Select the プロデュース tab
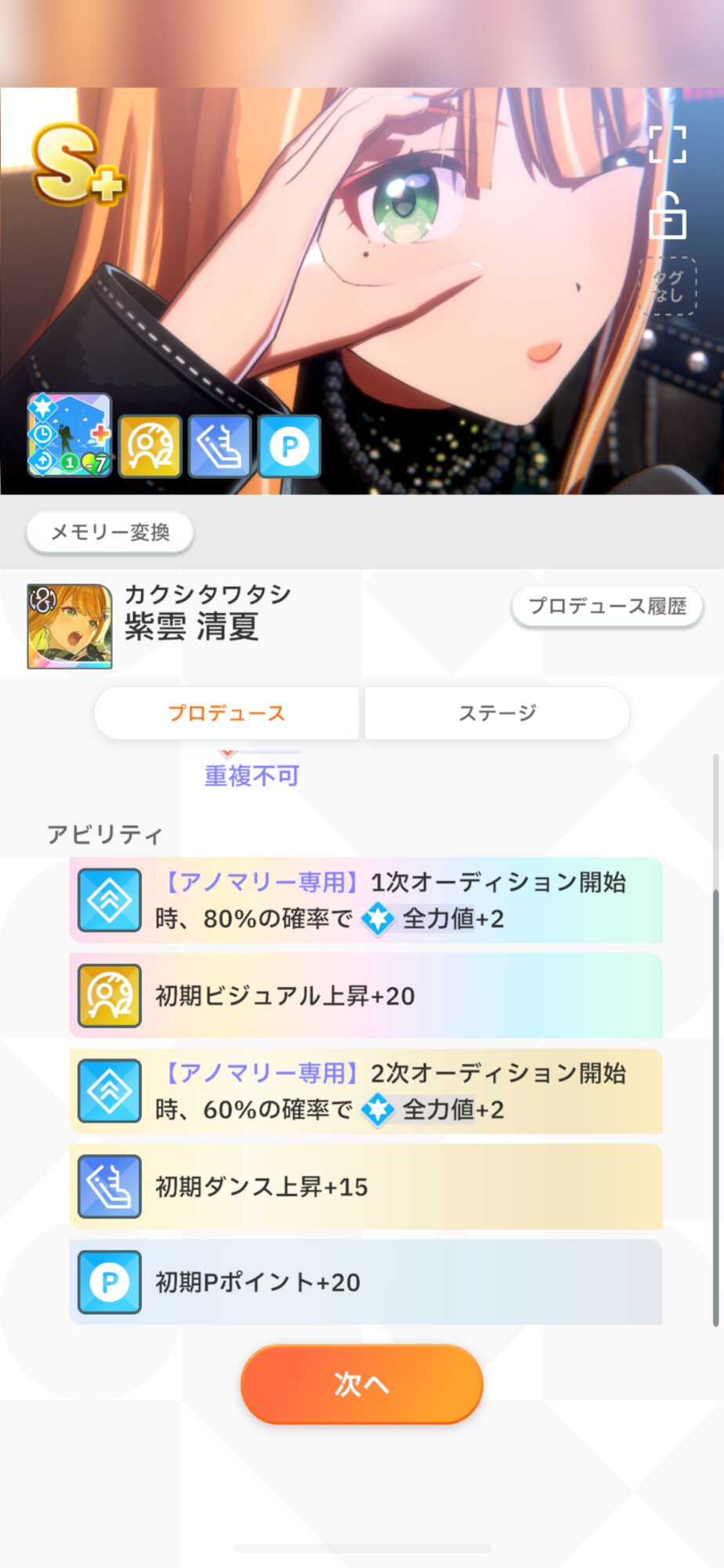724x1568 pixels. 226,713
